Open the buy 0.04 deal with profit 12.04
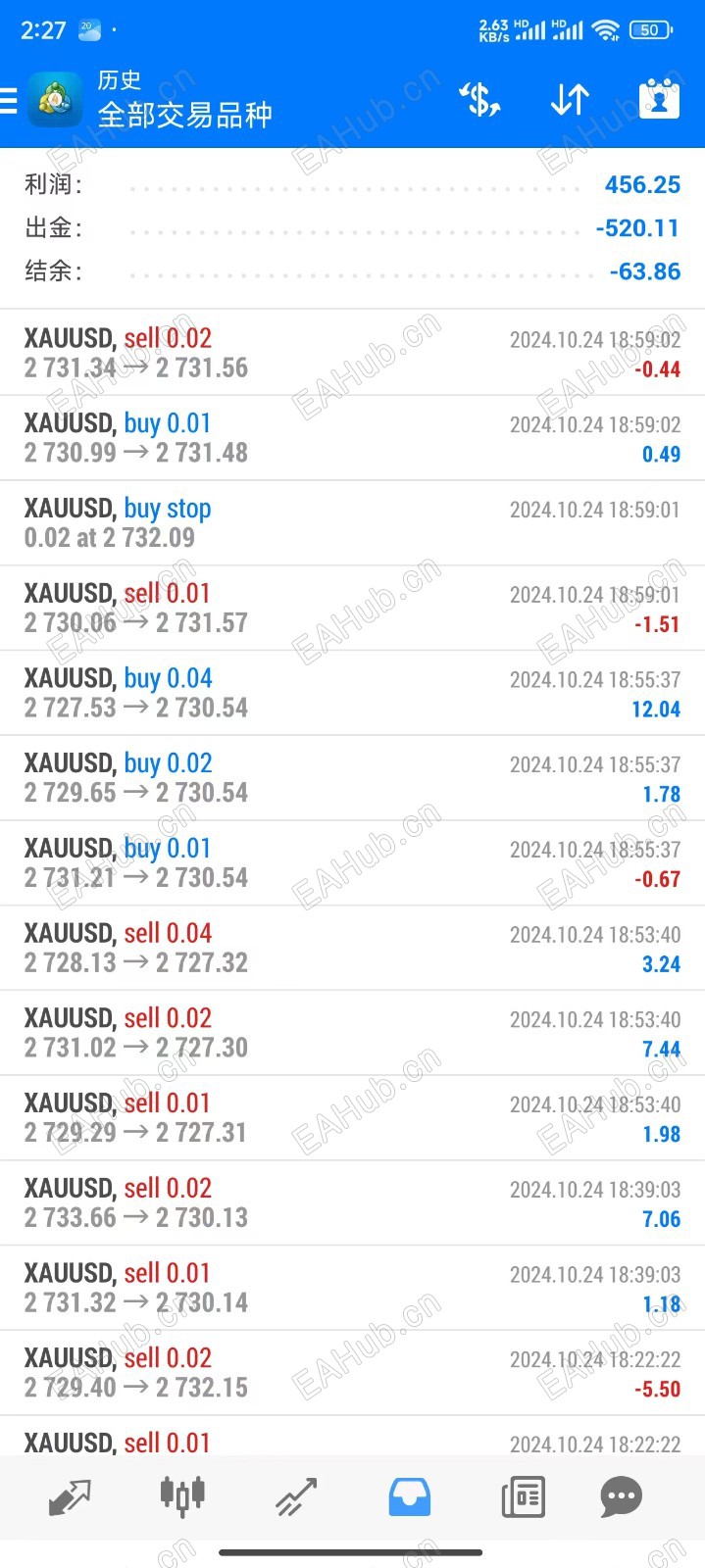Viewport: 705px width, 1568px height. pos(352,693)
